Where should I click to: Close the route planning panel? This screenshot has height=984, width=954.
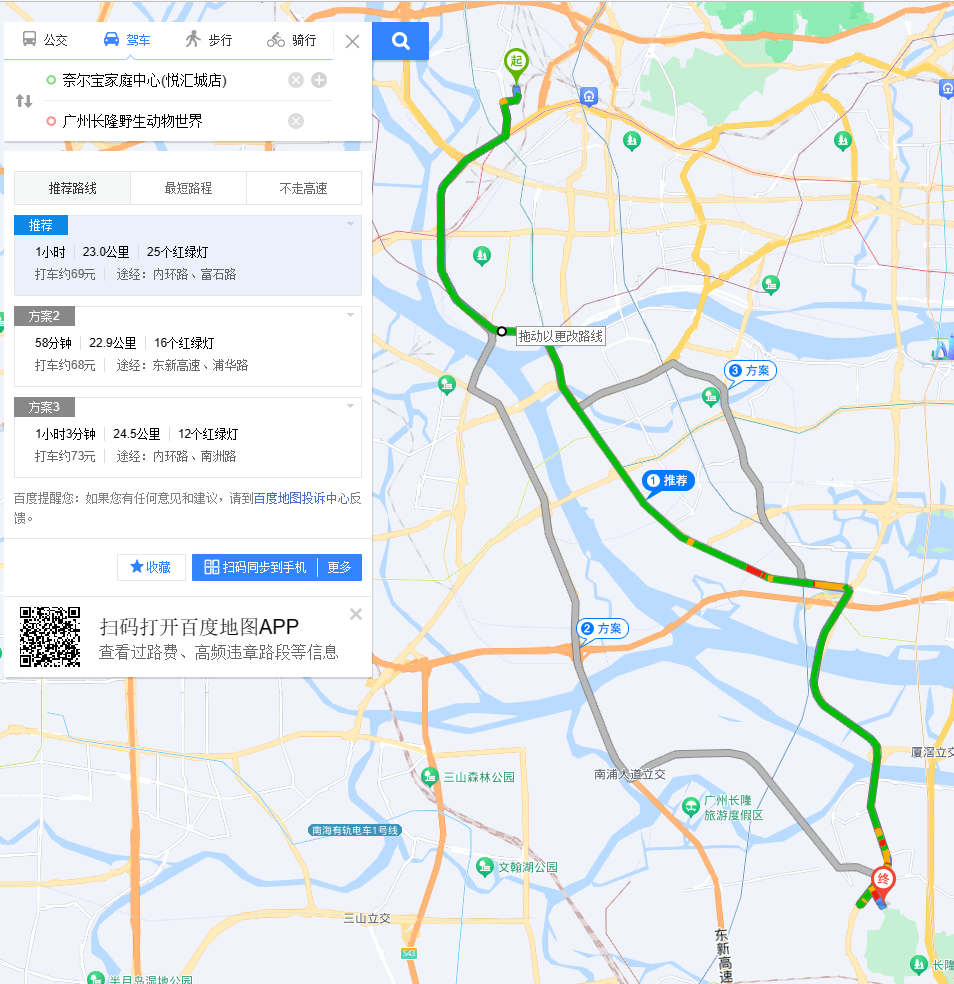coord(352,41)
